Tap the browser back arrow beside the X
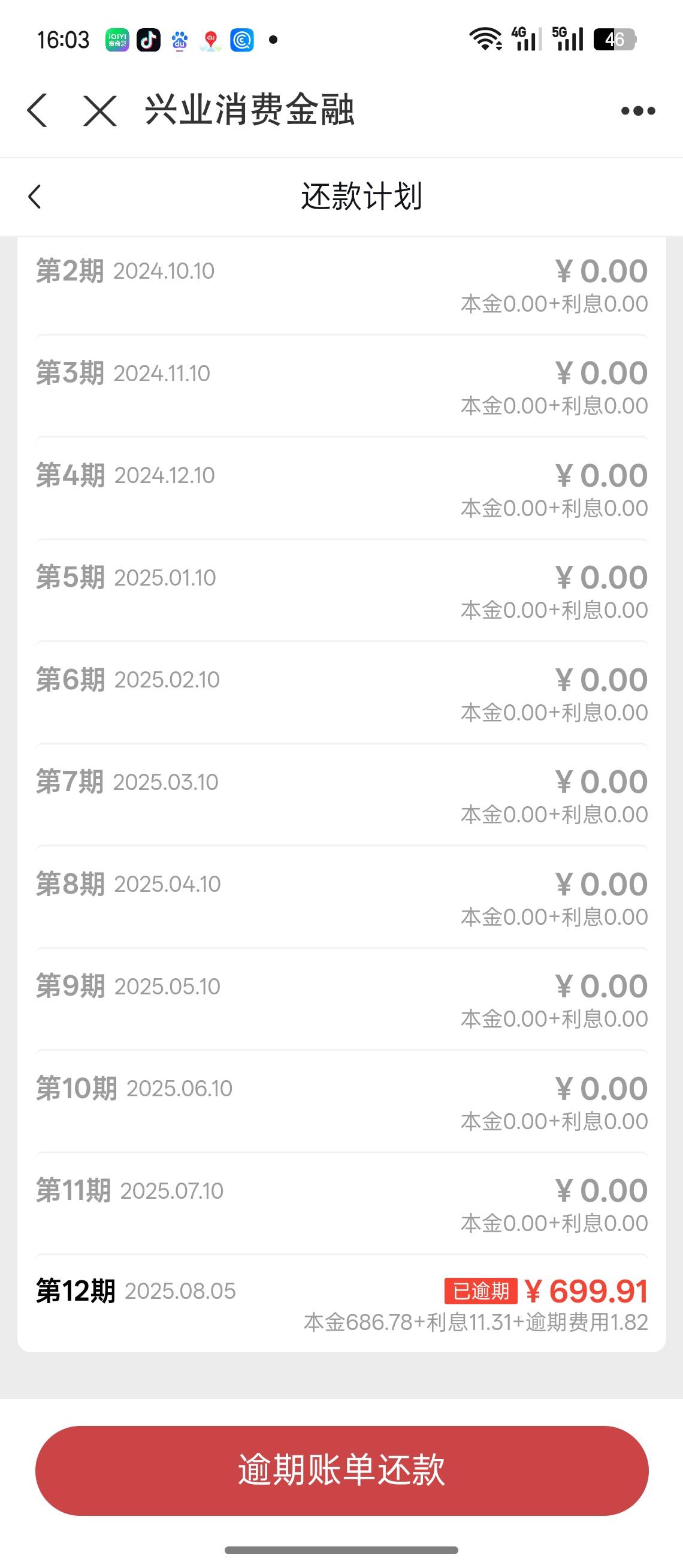The height and width of the screenshot is (1568, 683). coord(37,110)
